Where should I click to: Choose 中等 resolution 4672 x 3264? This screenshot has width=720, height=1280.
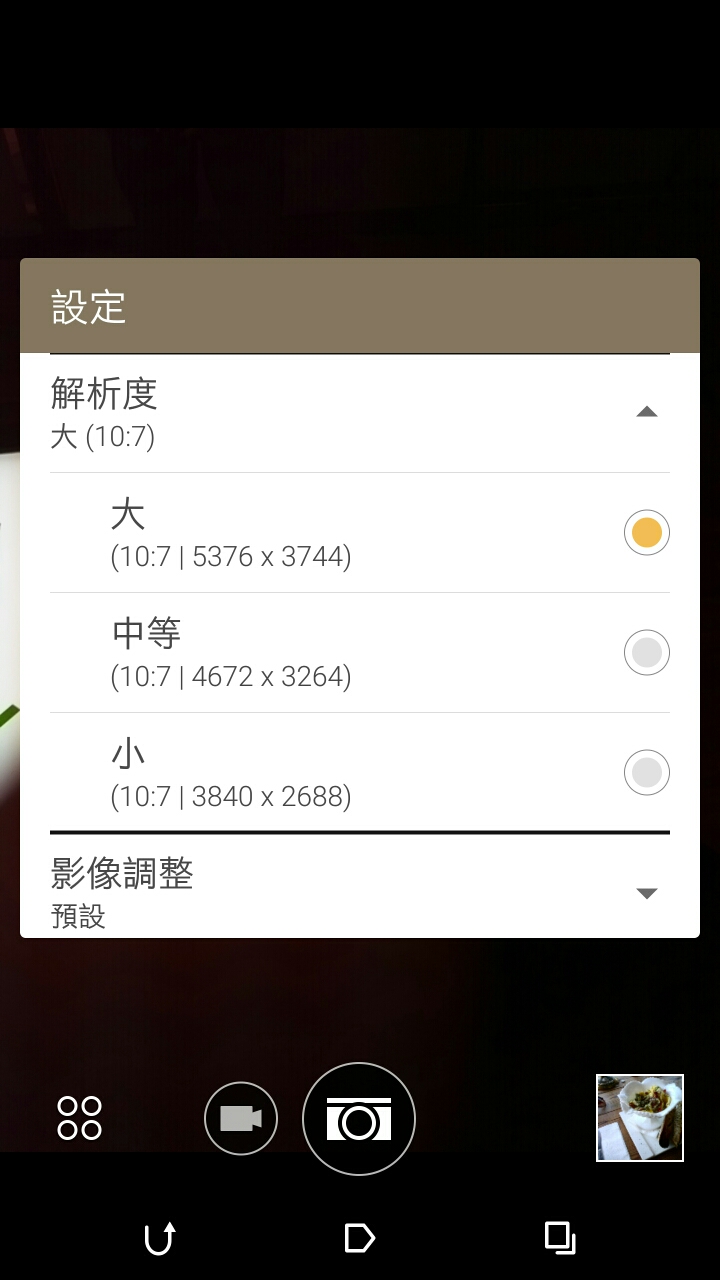pyautogui.click(x=646, y=652)
